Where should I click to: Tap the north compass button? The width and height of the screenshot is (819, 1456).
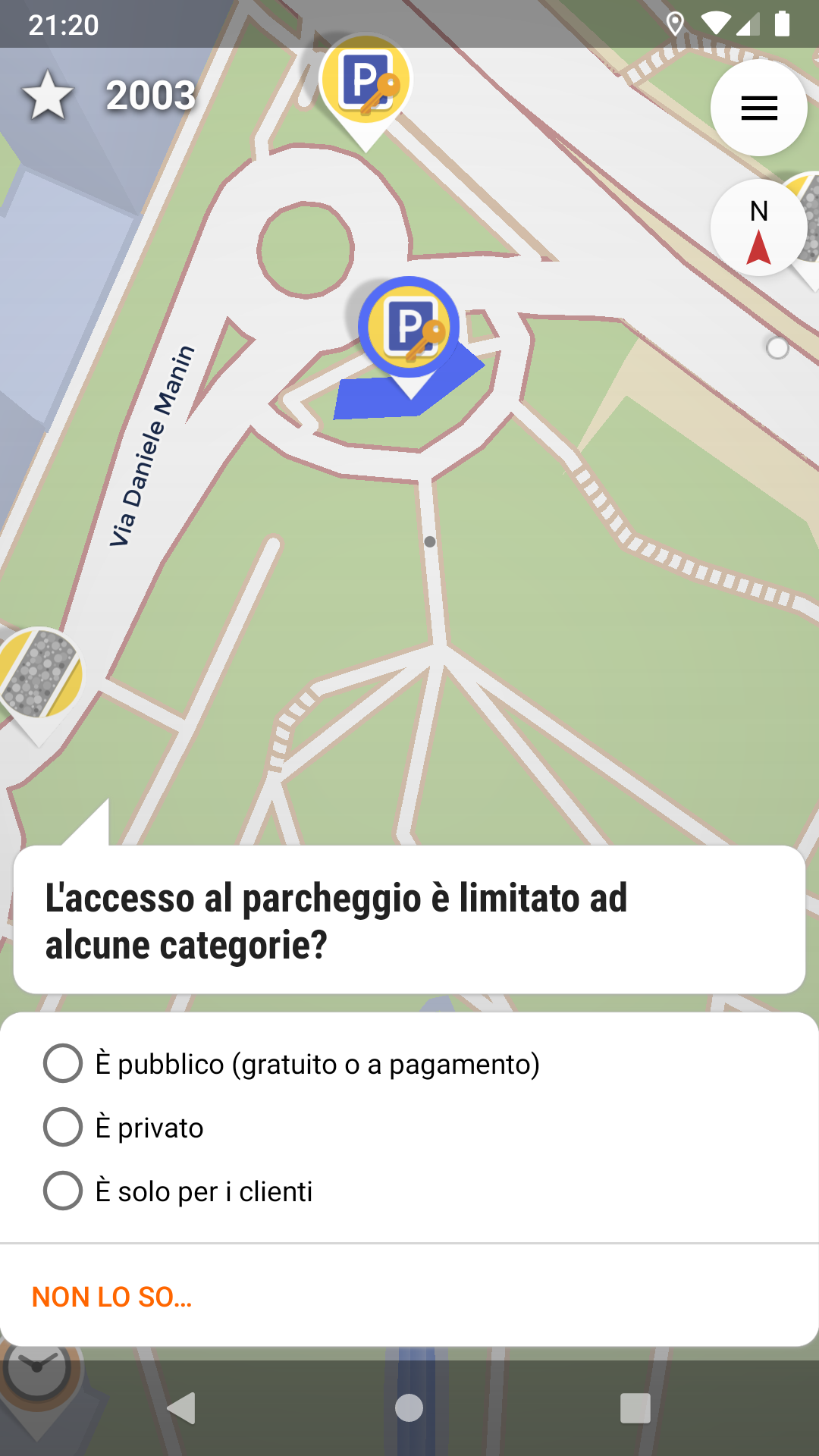click(x=758, y=227)
